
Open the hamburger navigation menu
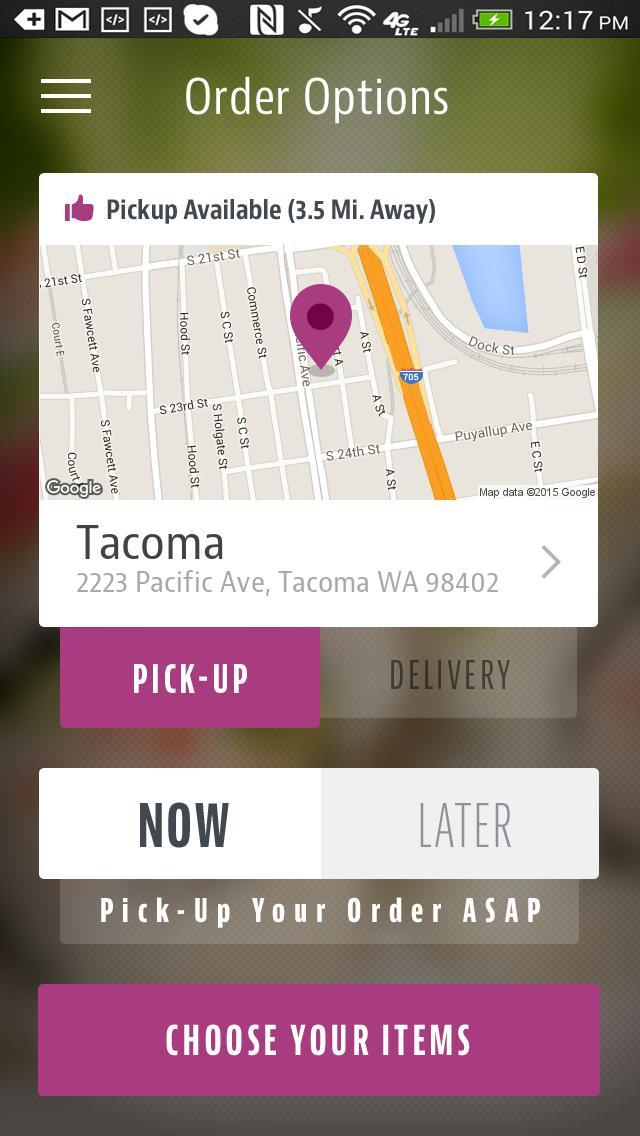click(66, 96)
